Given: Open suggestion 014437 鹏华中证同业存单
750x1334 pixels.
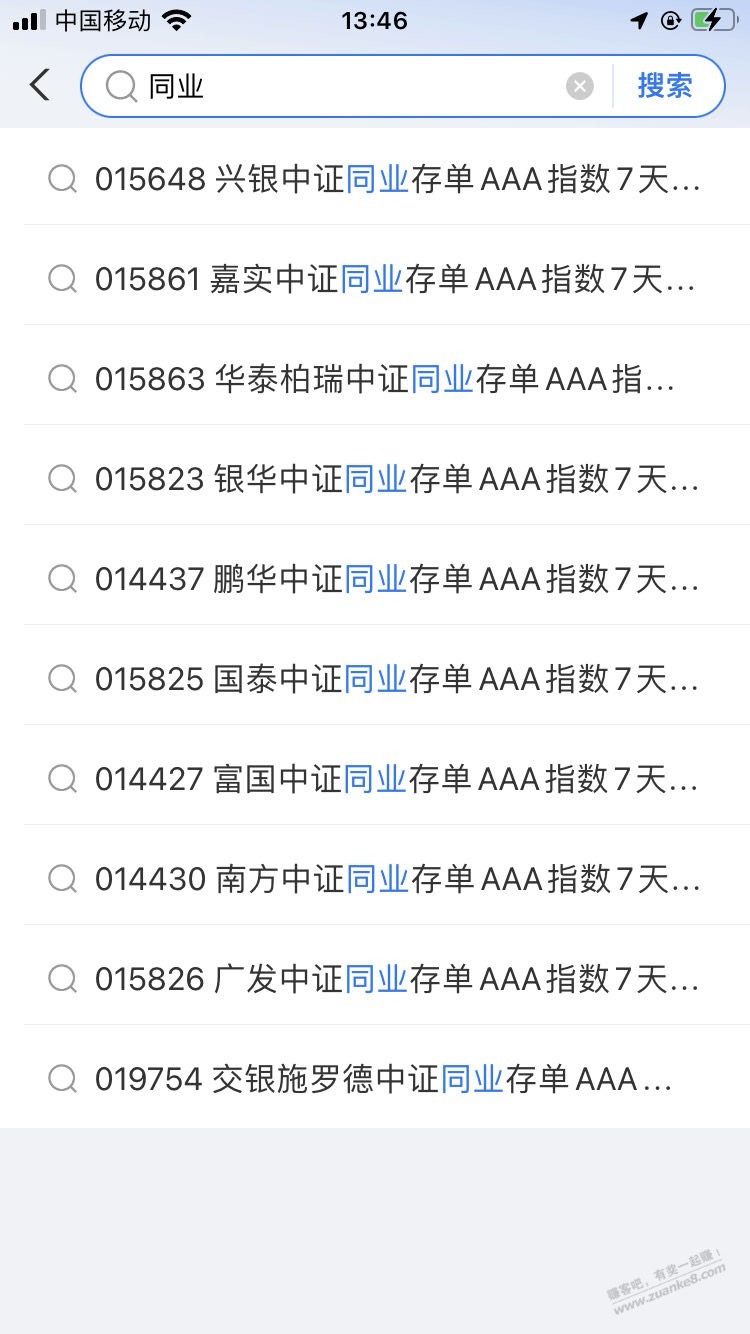Looking at the screenshot, I should click(x=375, y=579).
